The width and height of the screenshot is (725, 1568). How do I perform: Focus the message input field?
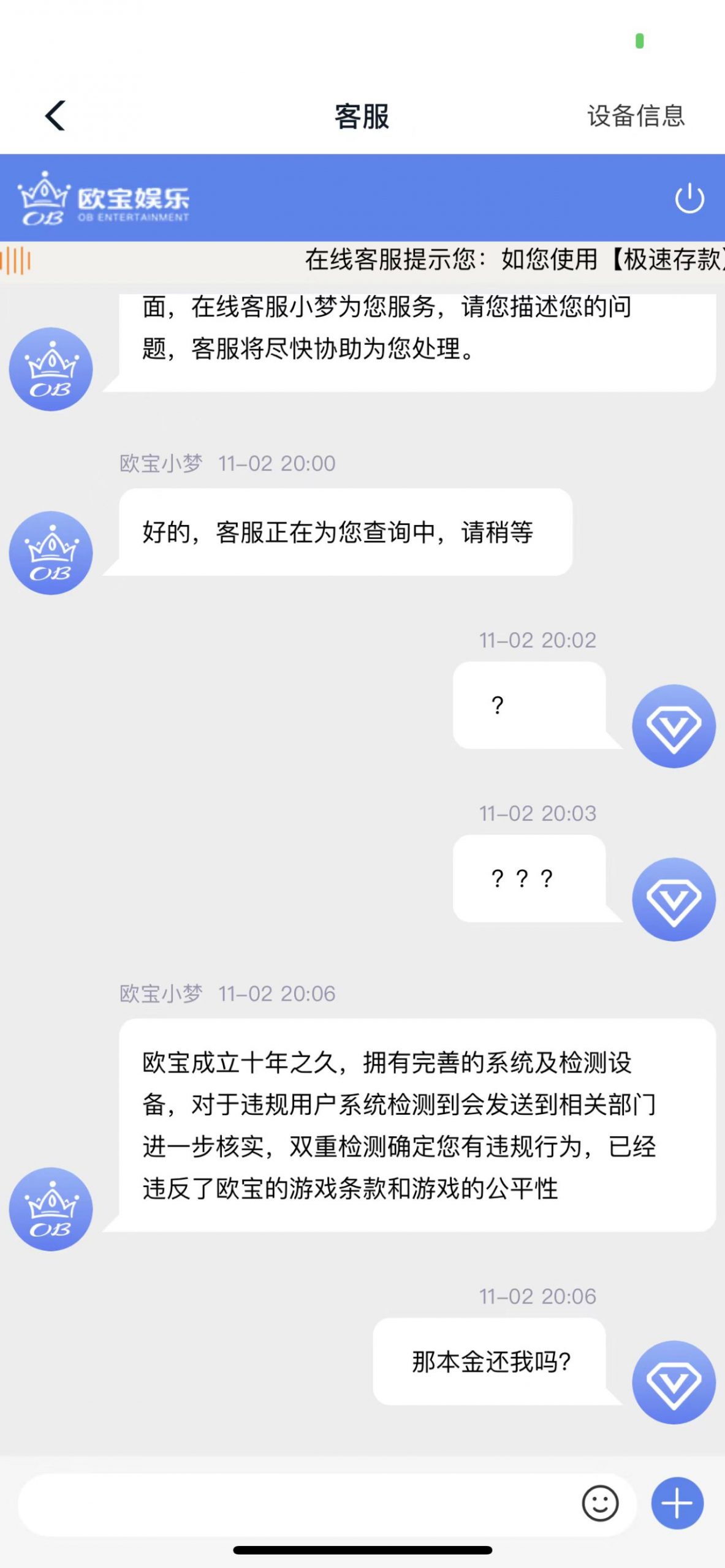(297, 1504)
